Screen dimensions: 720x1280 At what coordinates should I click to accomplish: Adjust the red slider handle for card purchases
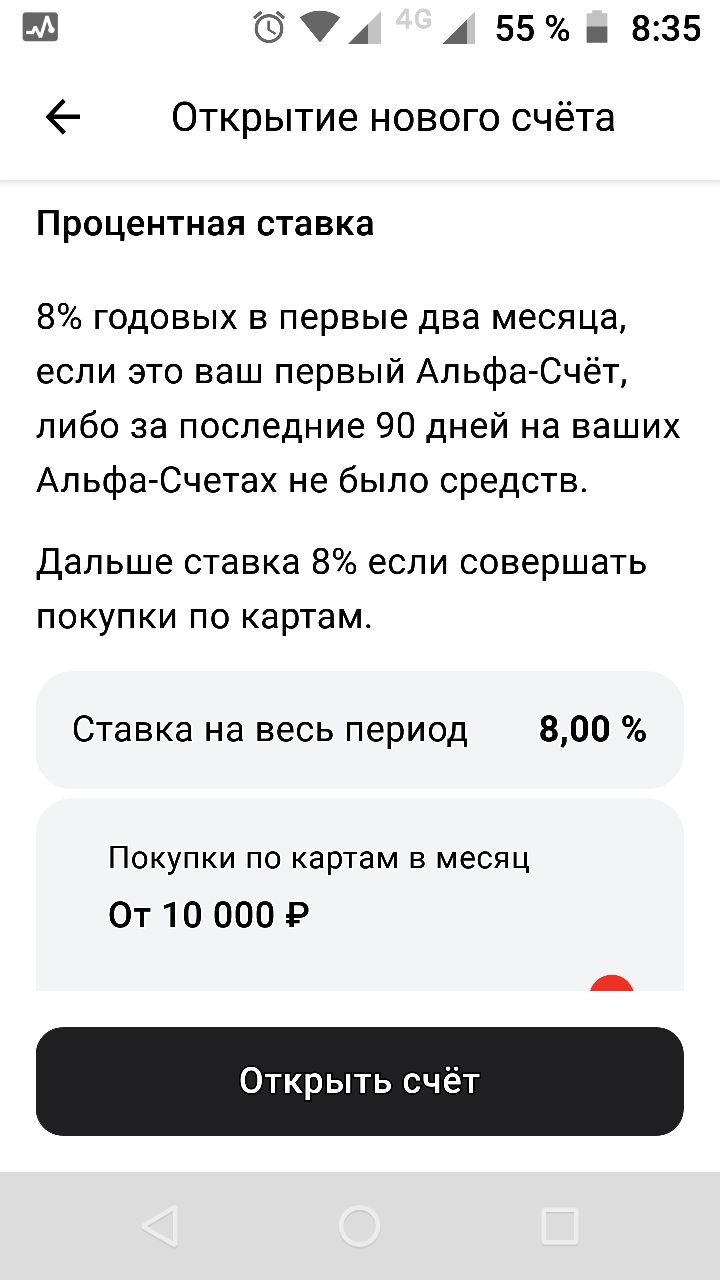pyautogui.click(x=612, y=984)
